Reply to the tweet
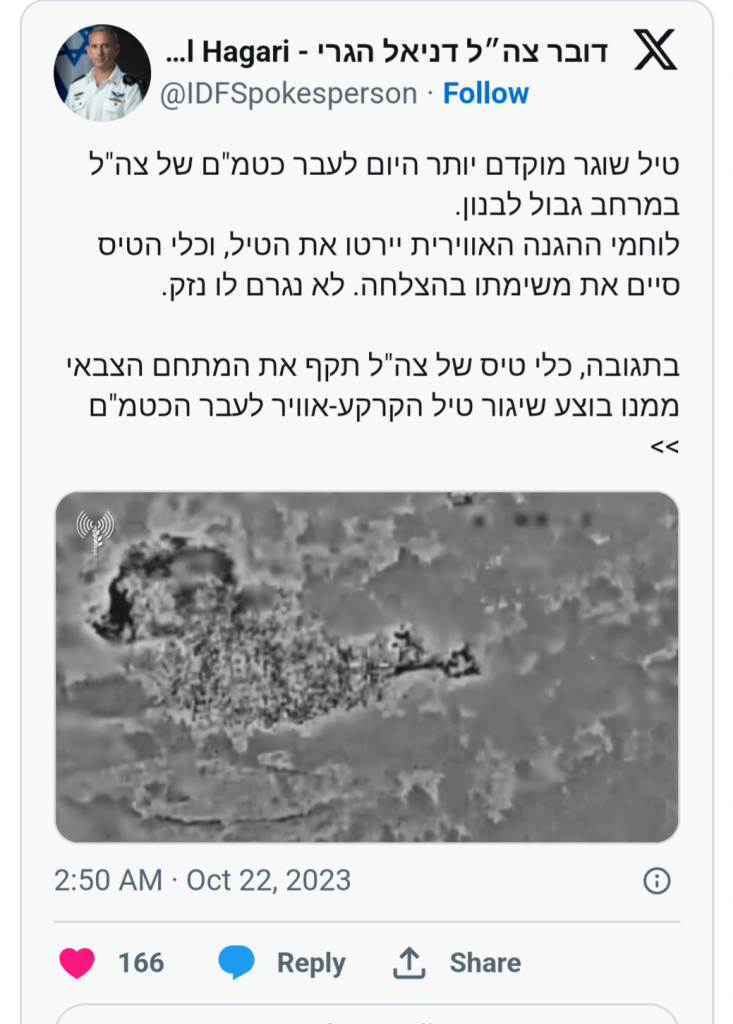733x1024 pixels. (283, 963)
